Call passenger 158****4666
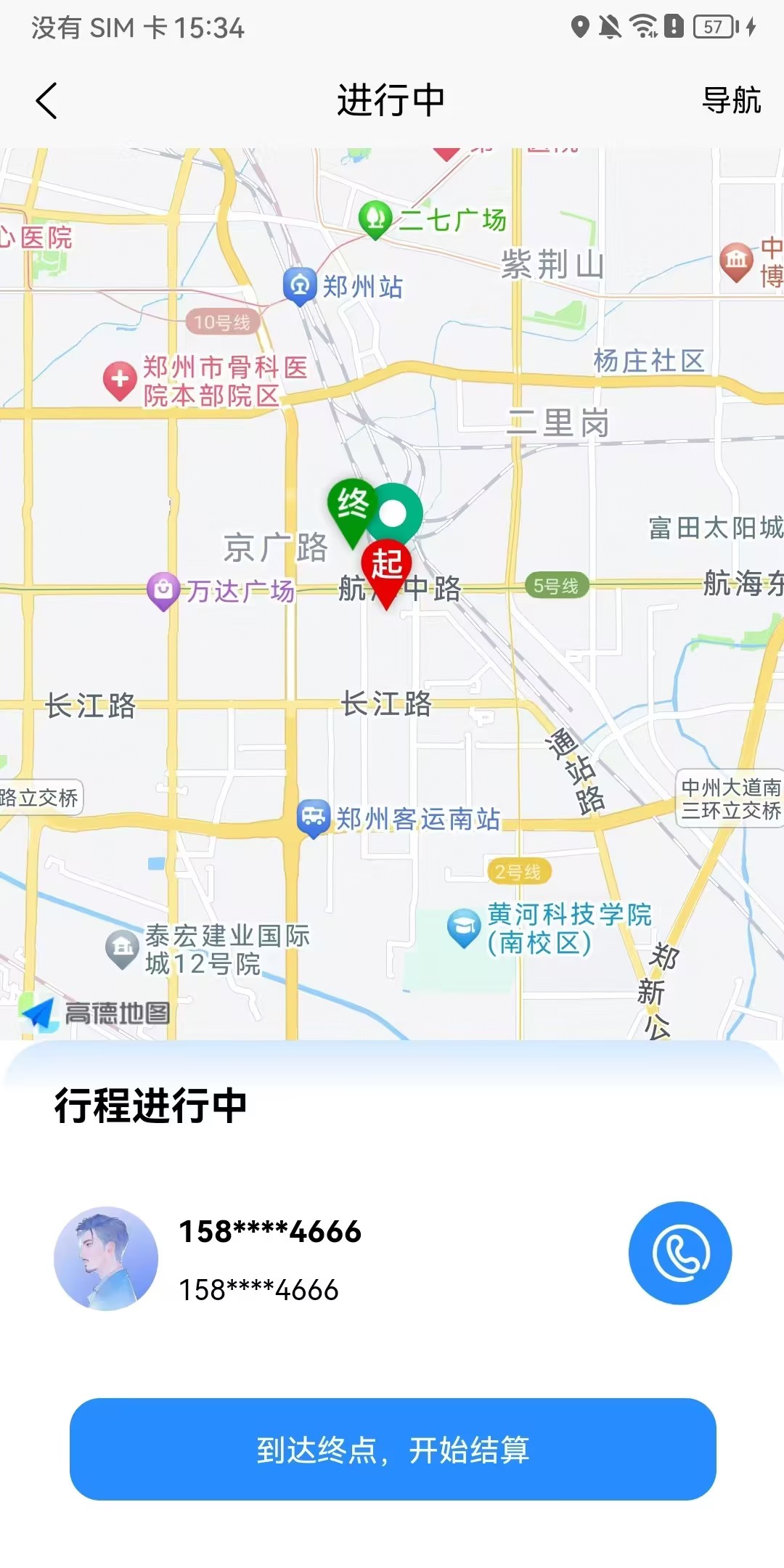This screenshot has height=1568, width=784. click(x=679, y=1253)
